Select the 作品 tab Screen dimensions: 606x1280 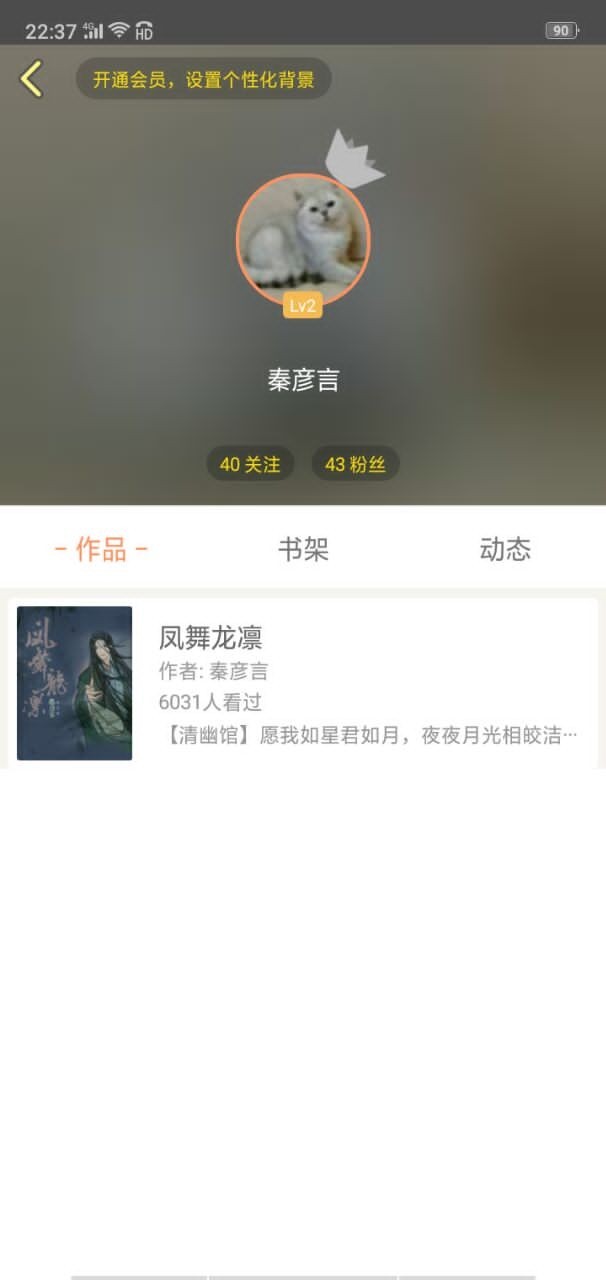coord(101,549)
